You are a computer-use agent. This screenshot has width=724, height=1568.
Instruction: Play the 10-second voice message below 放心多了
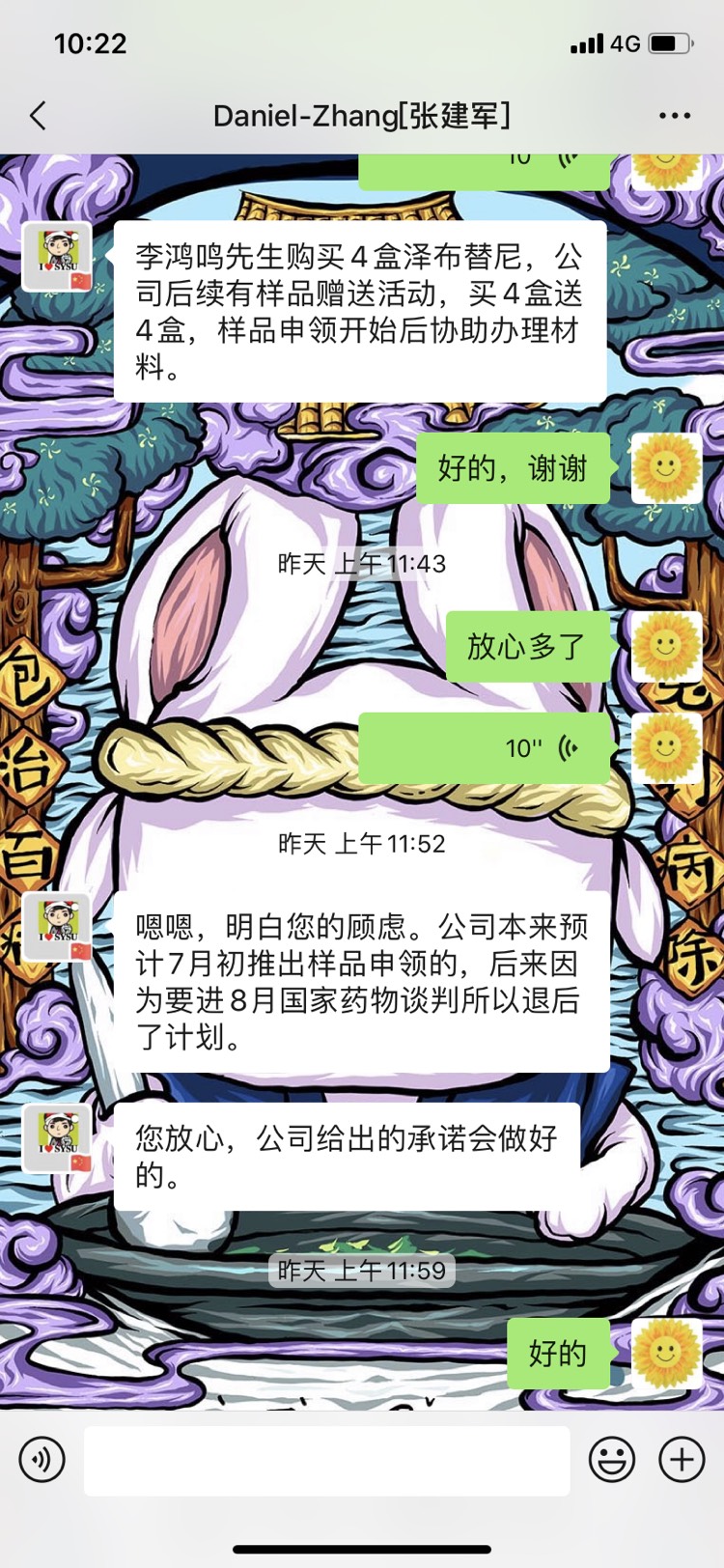click(485, 748)
